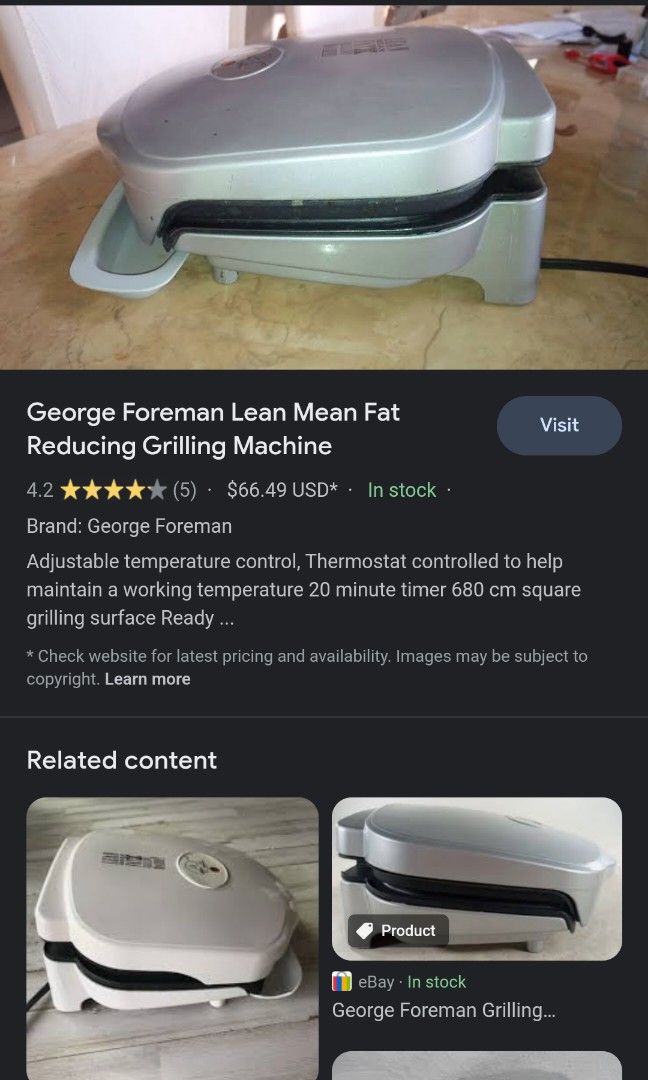The height and width of the screenshot is (1080, 648).
Task: Tap the Visit button
Action: point(559,425)
